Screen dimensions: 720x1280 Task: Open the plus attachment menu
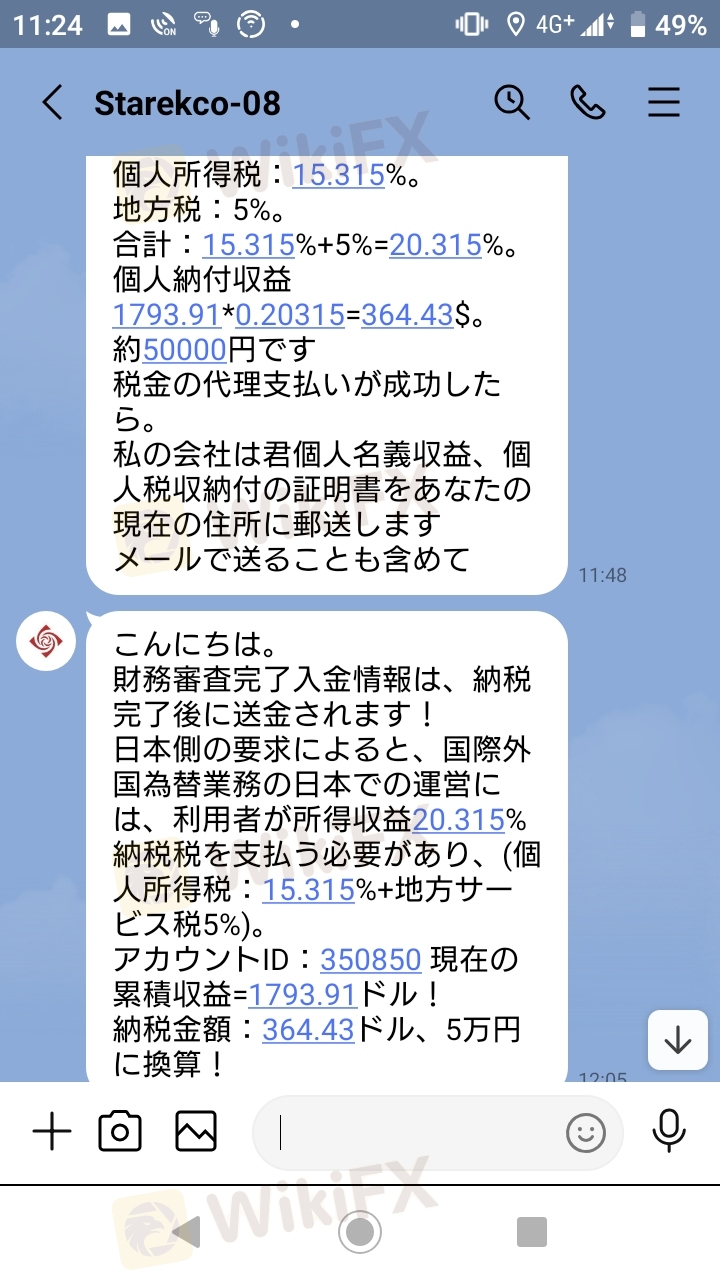click(x=52, y=1132)
